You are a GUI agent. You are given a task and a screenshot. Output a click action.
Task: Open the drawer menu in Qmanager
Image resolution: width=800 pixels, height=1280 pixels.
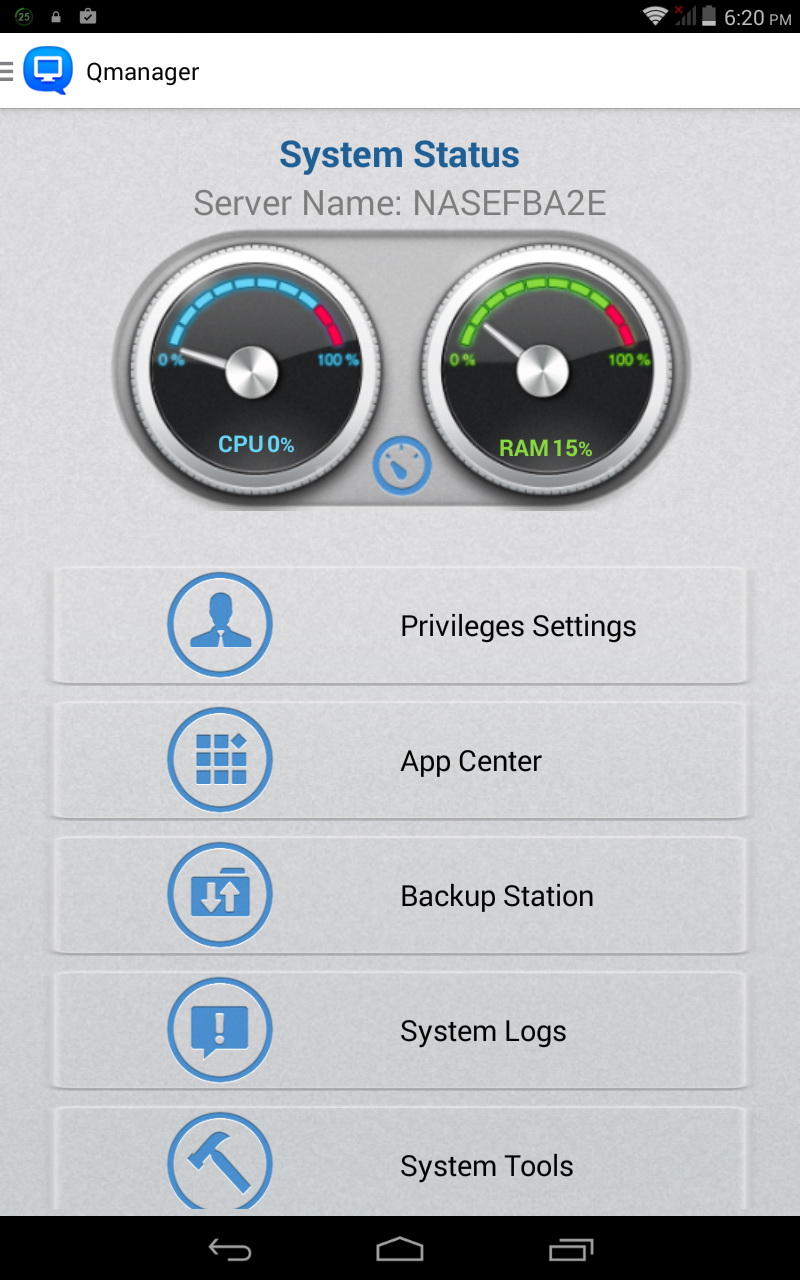(8, 71)
